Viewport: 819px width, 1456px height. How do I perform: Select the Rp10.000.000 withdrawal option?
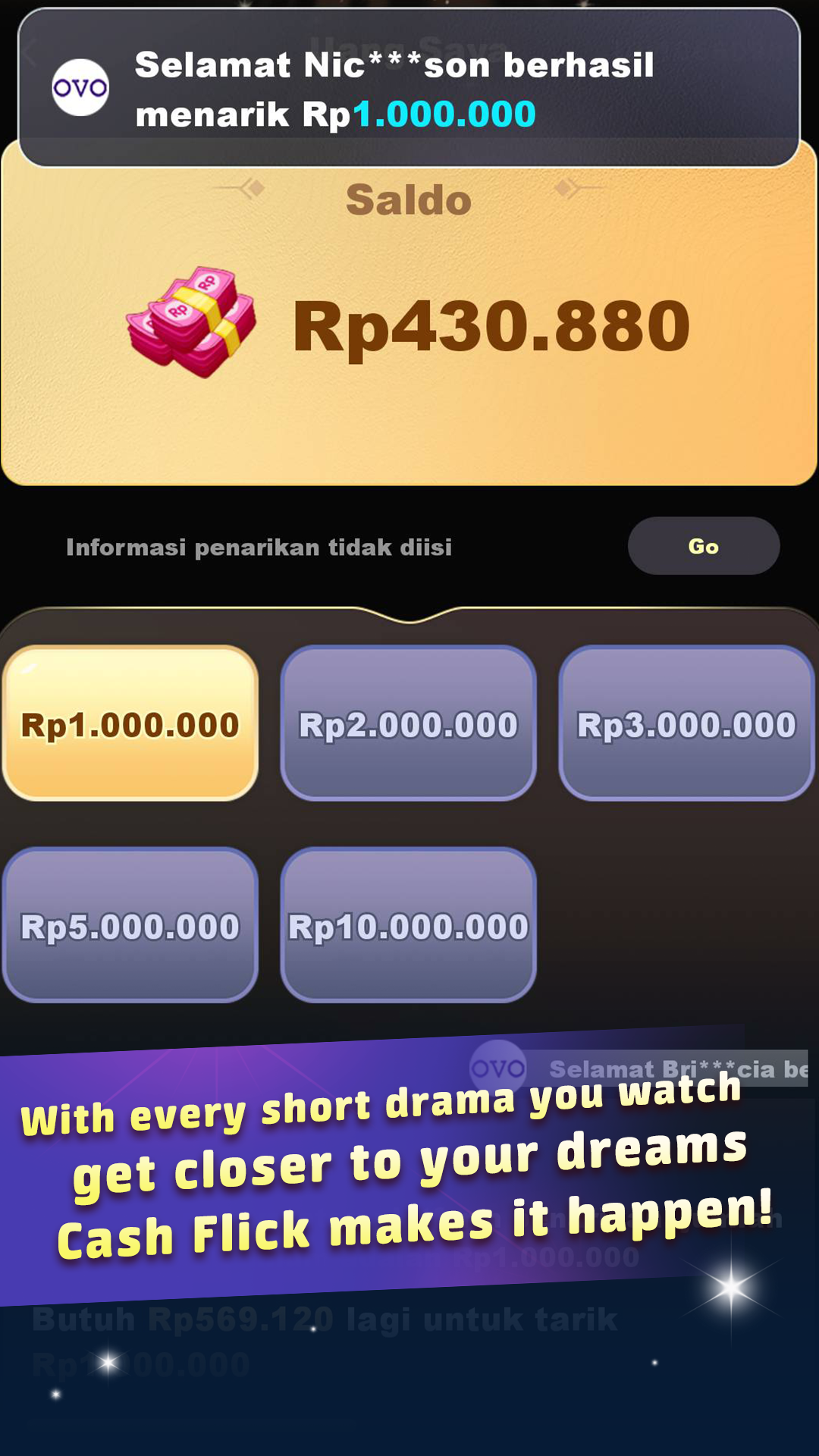pyautogui.click(x=408, y=925)
